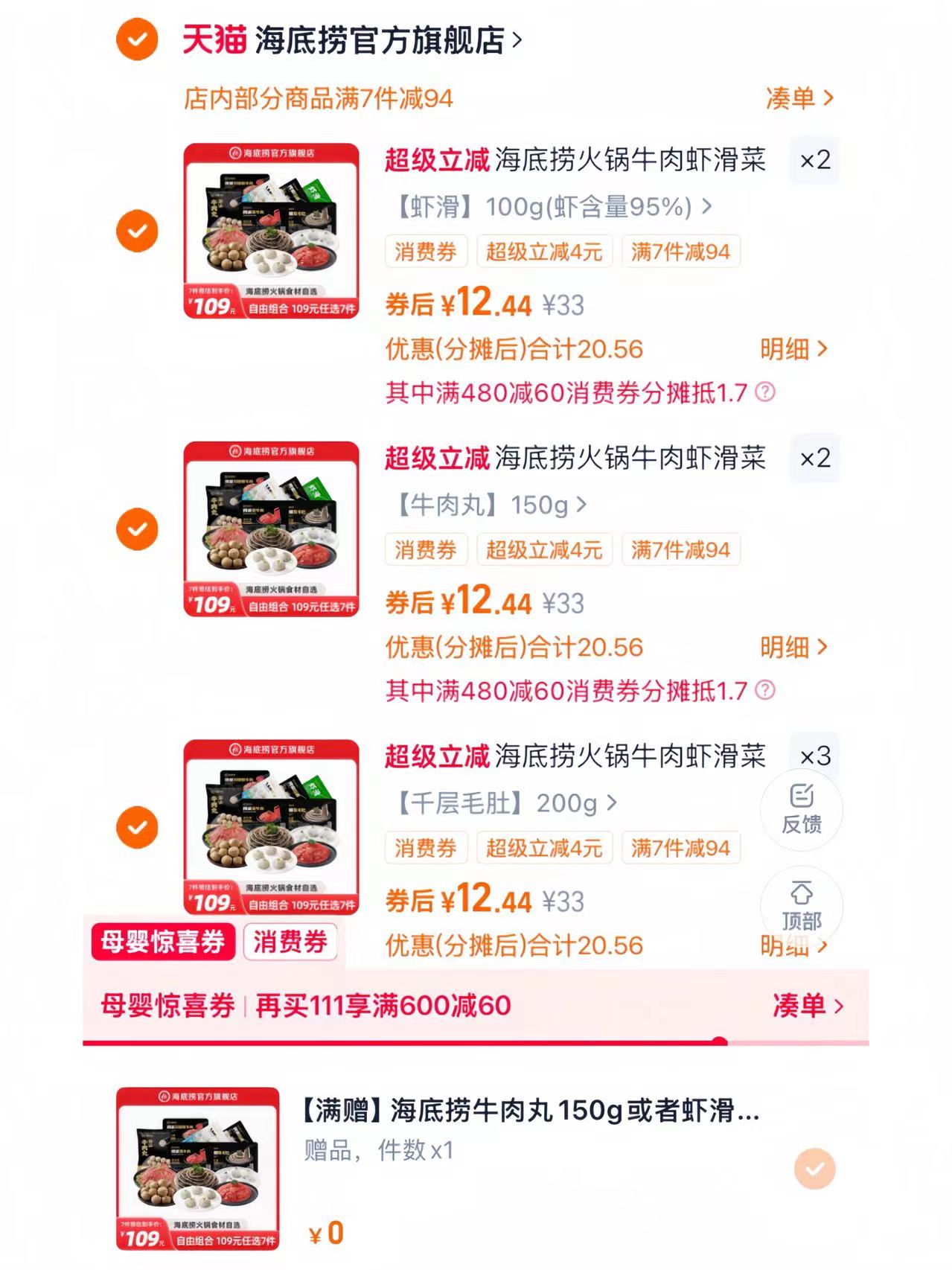The width and height of the screenshot is (952, 1270).
Task: Deselect the 牛肉丸 150g item checkbox
Action: 136,530
